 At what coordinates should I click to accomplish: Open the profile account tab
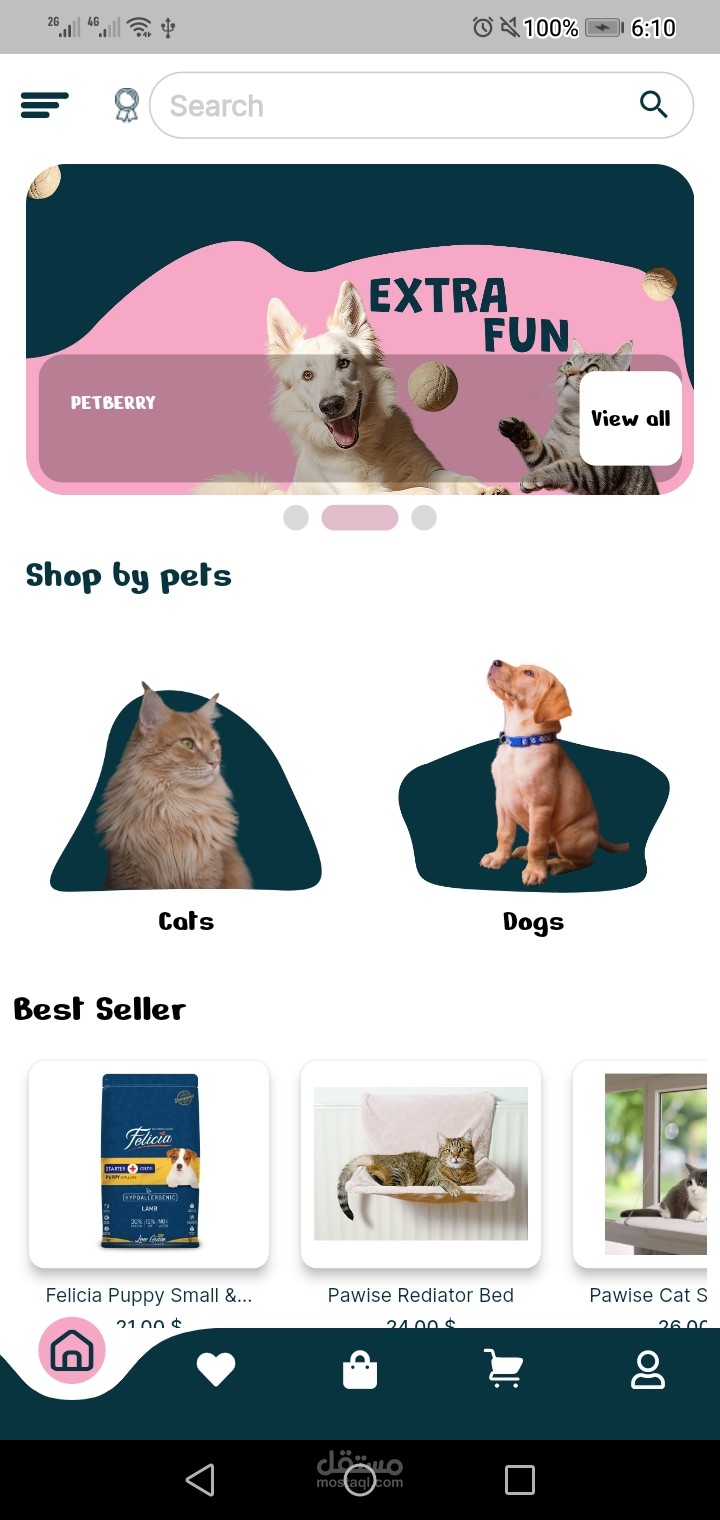tap(648, 1369)
